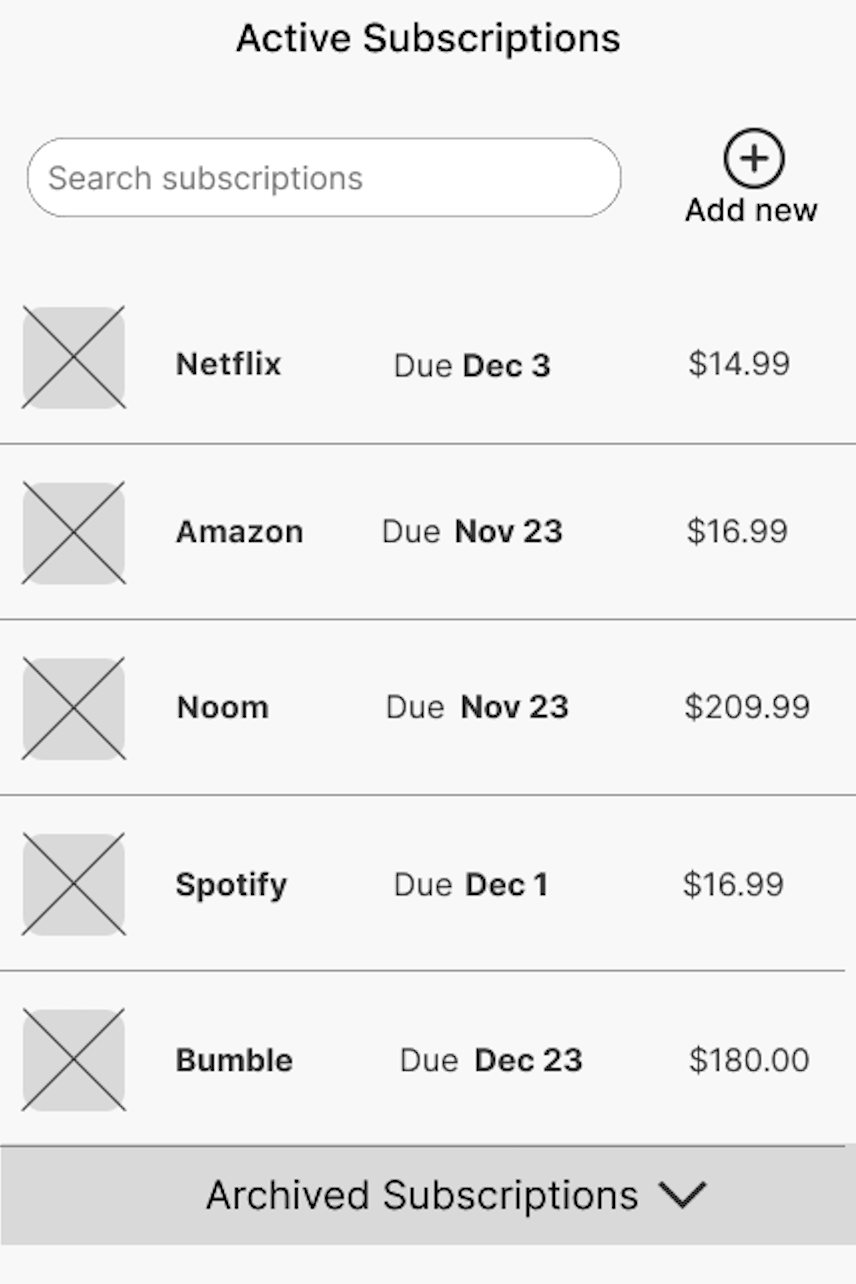Open the Amazon subscription row
The width and height of the screenshot is (856, 1284).
(x=240, y=531)
